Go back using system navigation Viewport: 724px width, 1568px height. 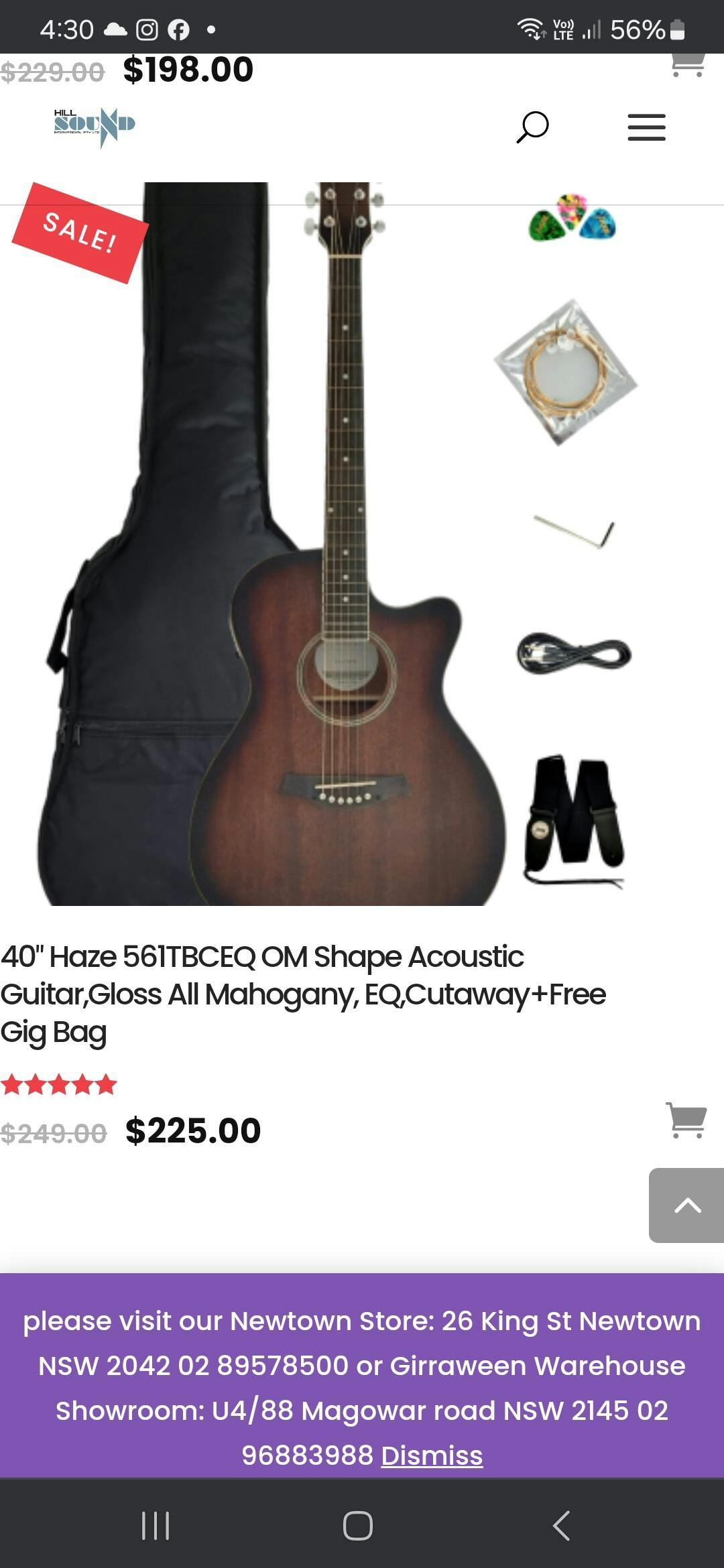562,1526
